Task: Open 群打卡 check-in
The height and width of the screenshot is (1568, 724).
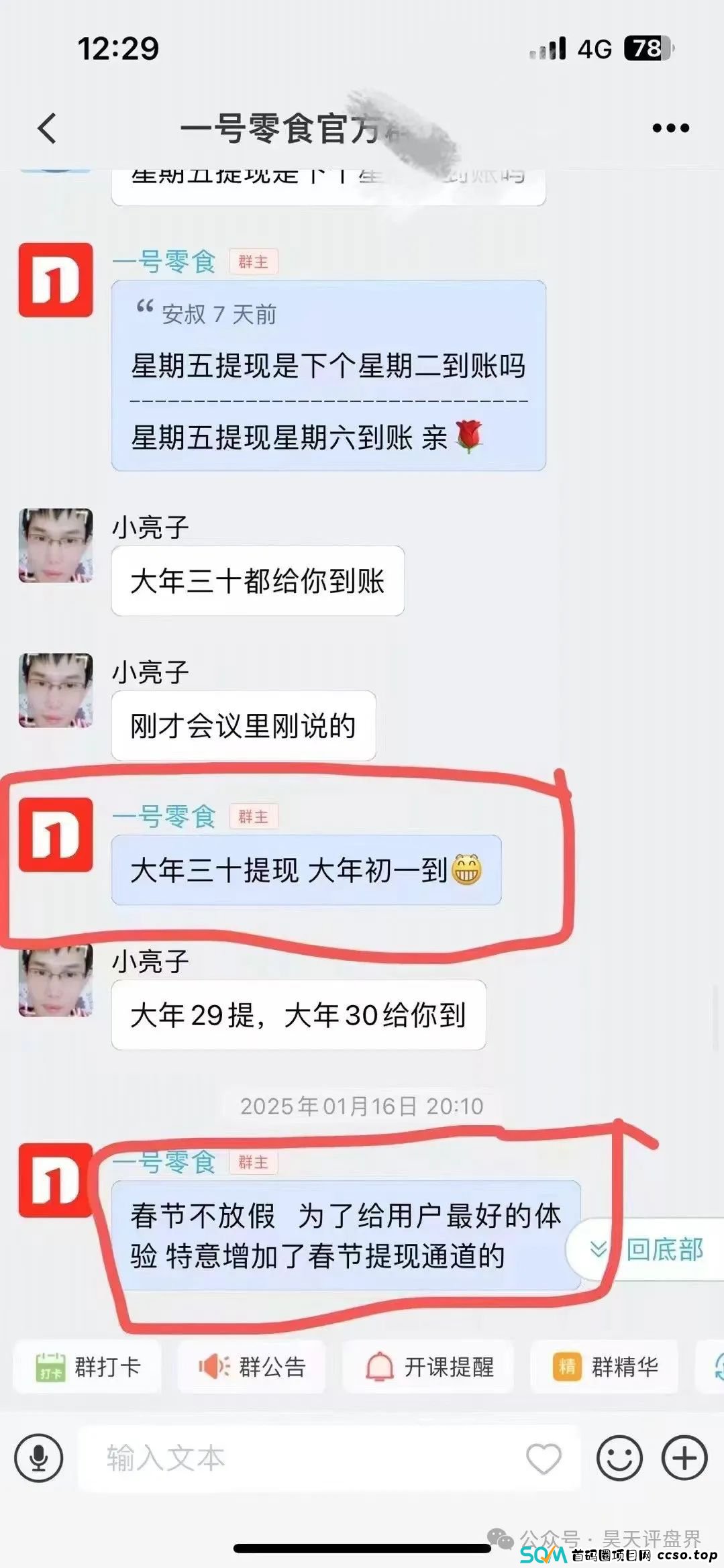Action: pos(89,1366)
